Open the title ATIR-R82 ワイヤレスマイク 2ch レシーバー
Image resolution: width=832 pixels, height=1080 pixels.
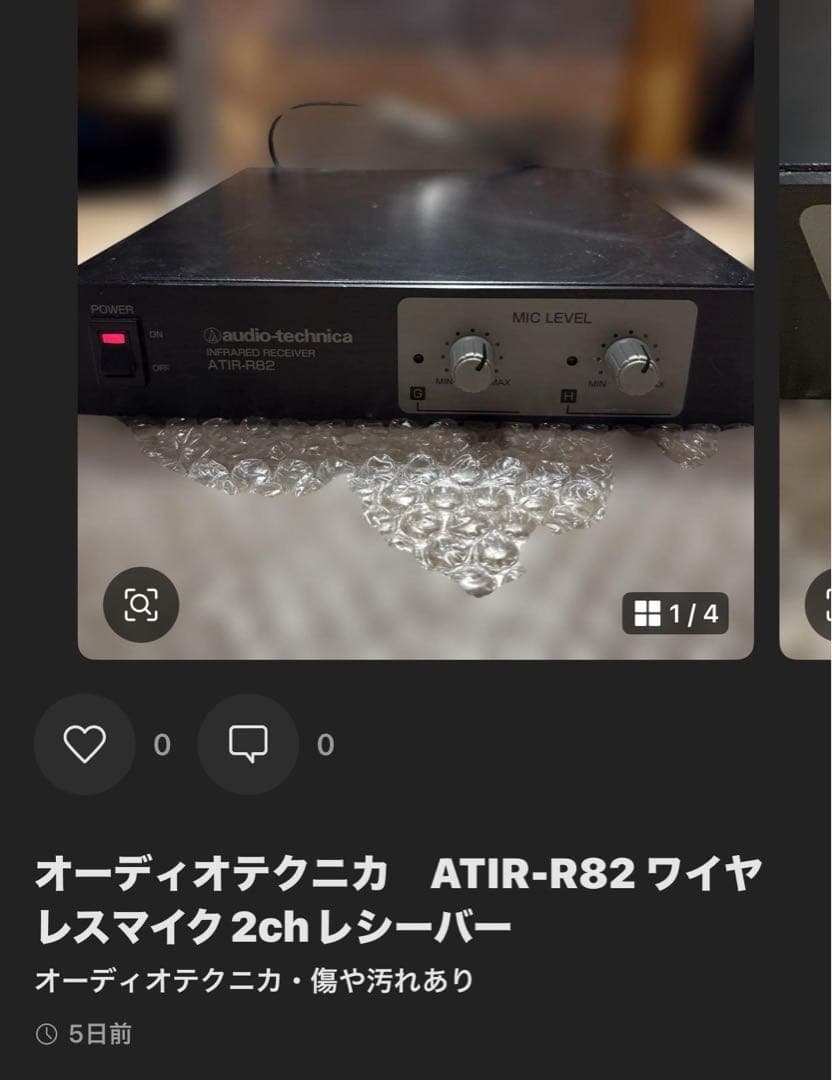(x=400, y=898)
